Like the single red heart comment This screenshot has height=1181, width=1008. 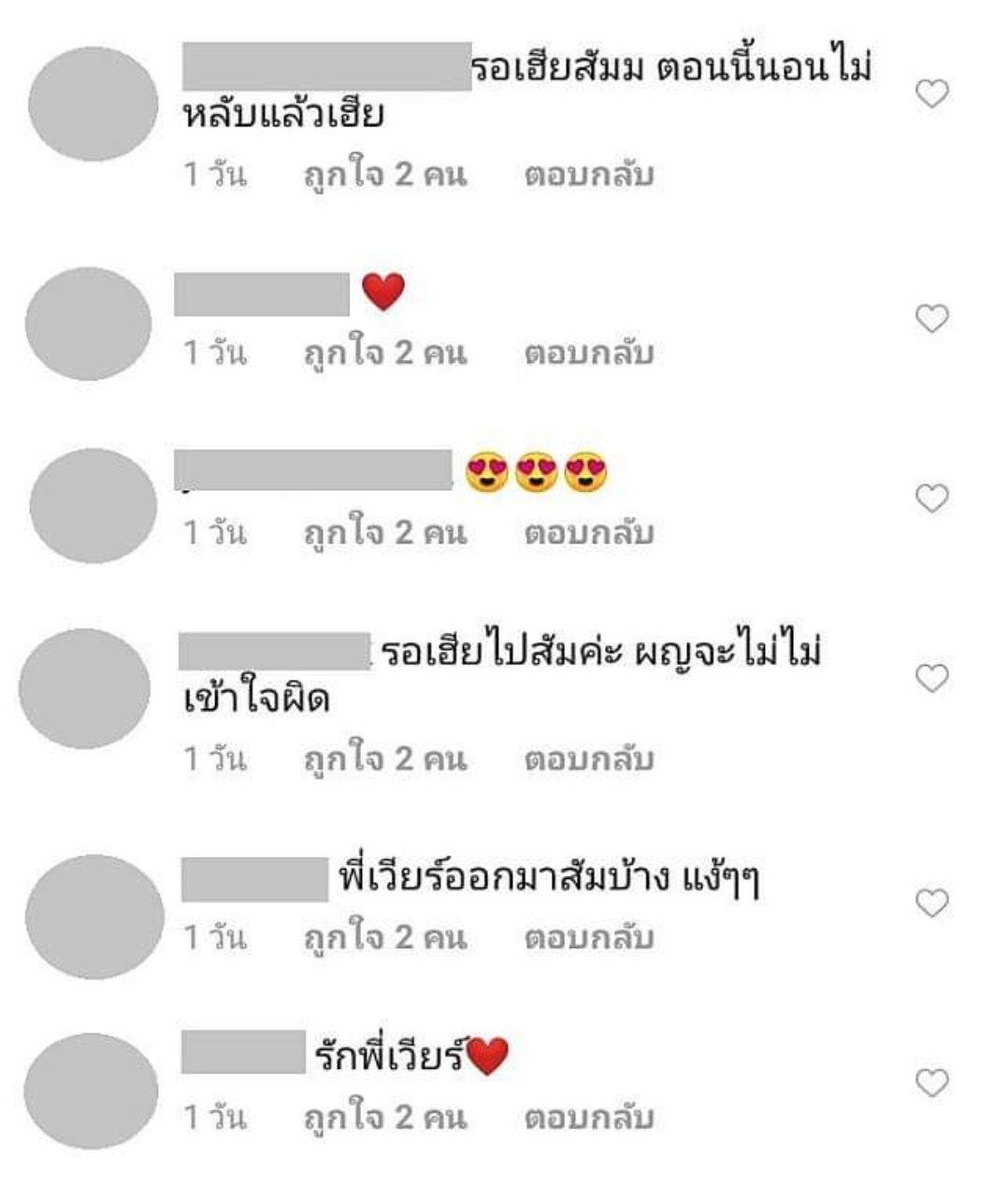[931, 318]
